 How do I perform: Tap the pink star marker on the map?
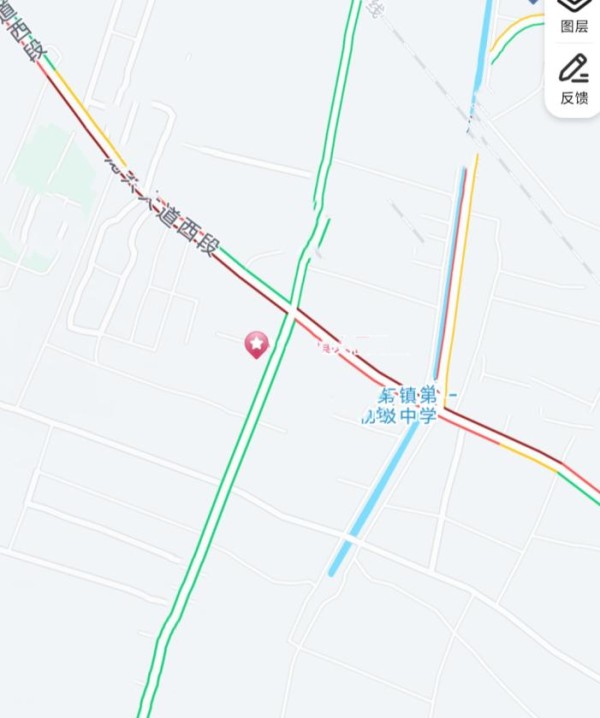257,345
